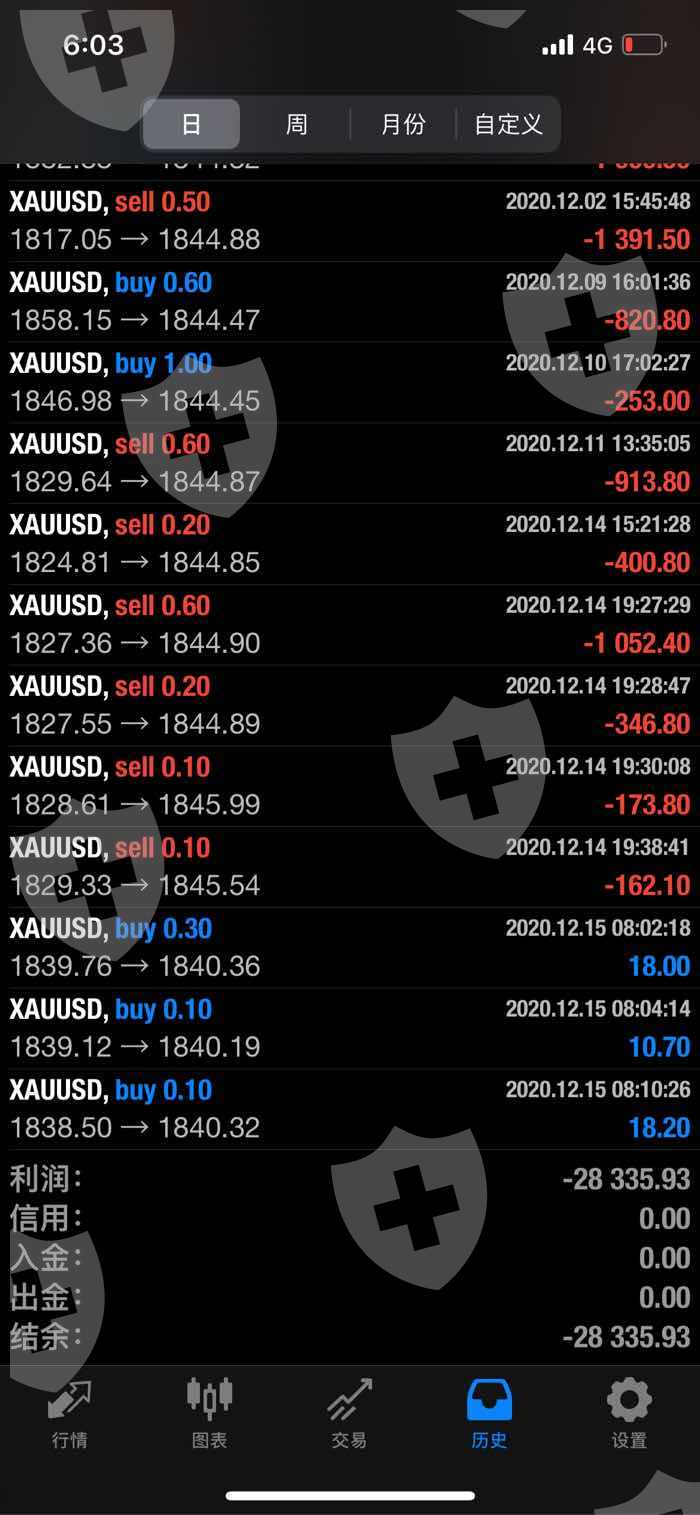The image size is (700, 1515).
Task: Expand the buy 0.10 trade at 1839.12
Action: point(350,1029)
